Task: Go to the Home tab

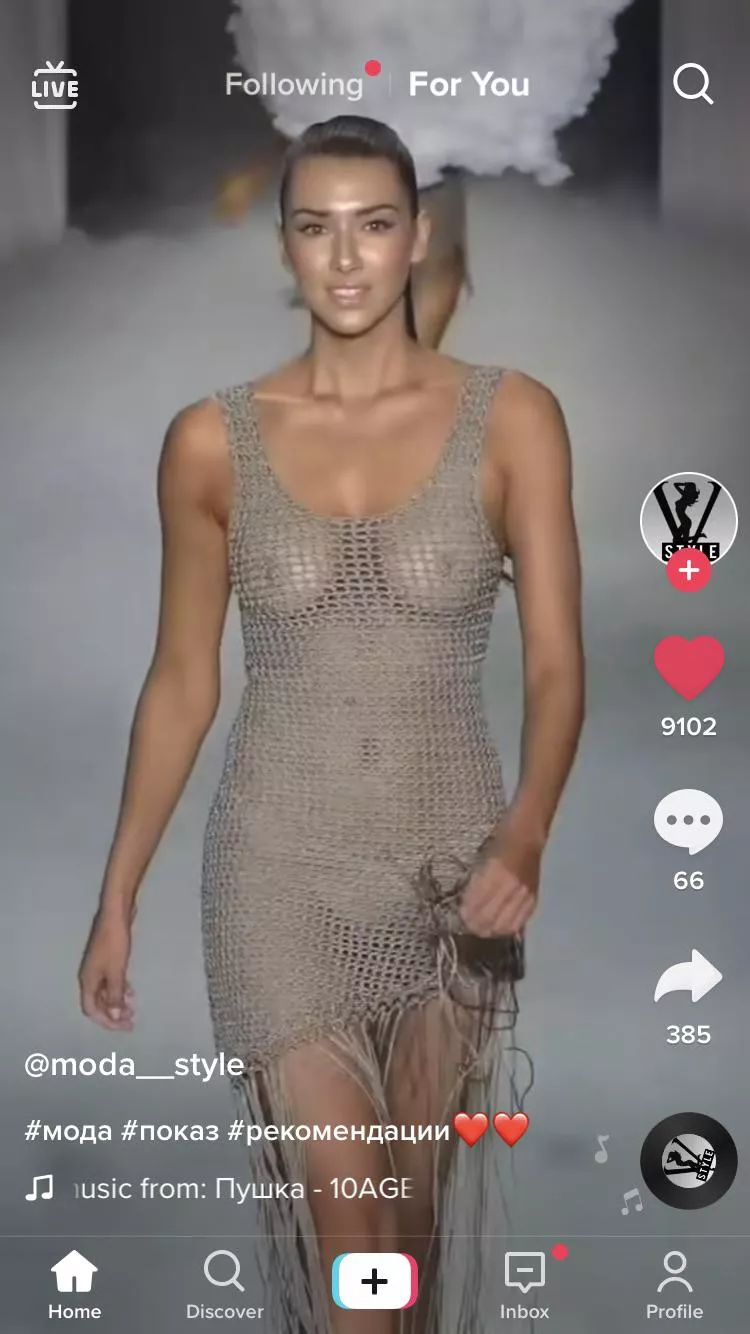Action: 75,1283
